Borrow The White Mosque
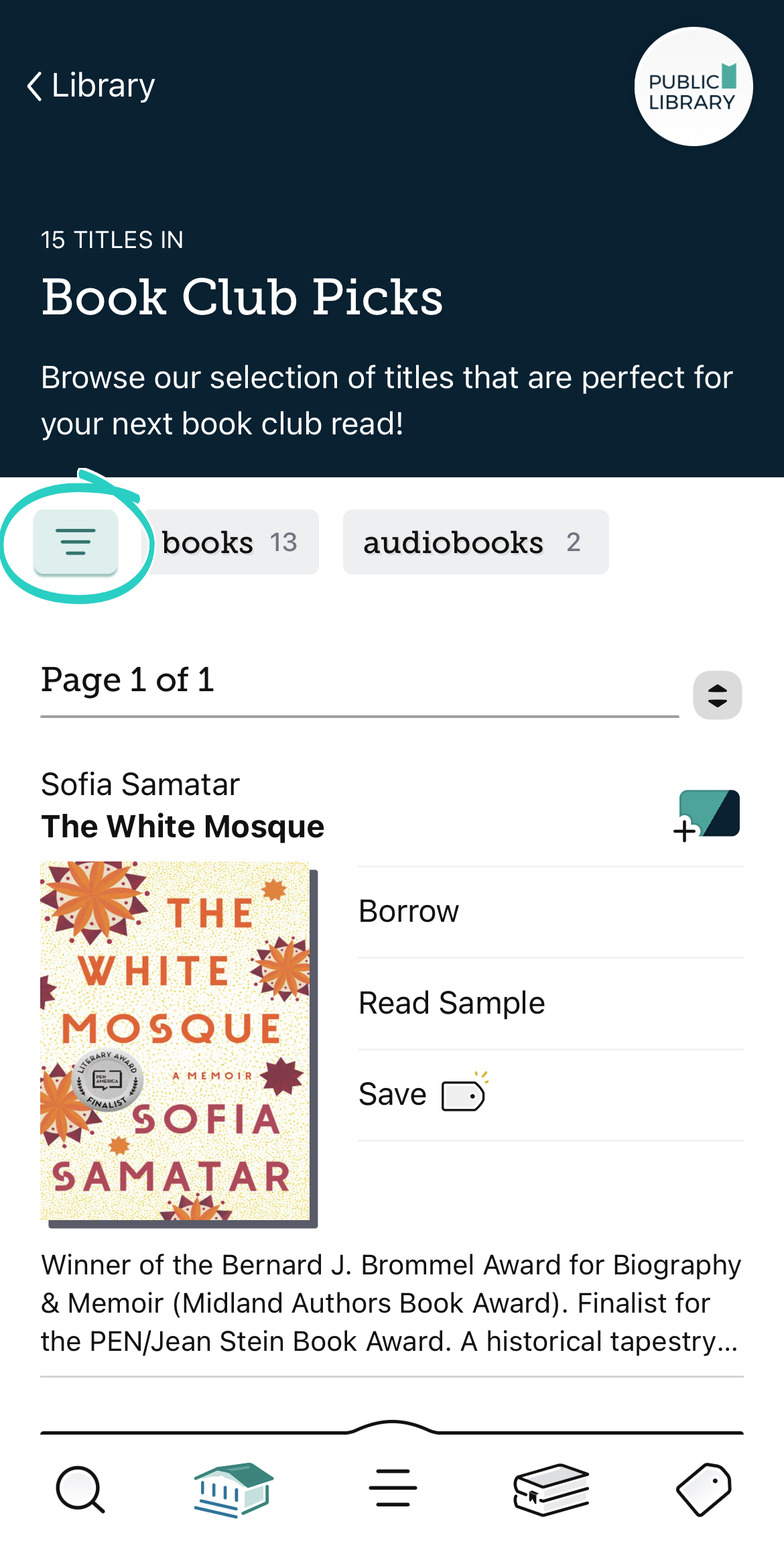This screenshot has width=784, height=1560. pos(409,912)
